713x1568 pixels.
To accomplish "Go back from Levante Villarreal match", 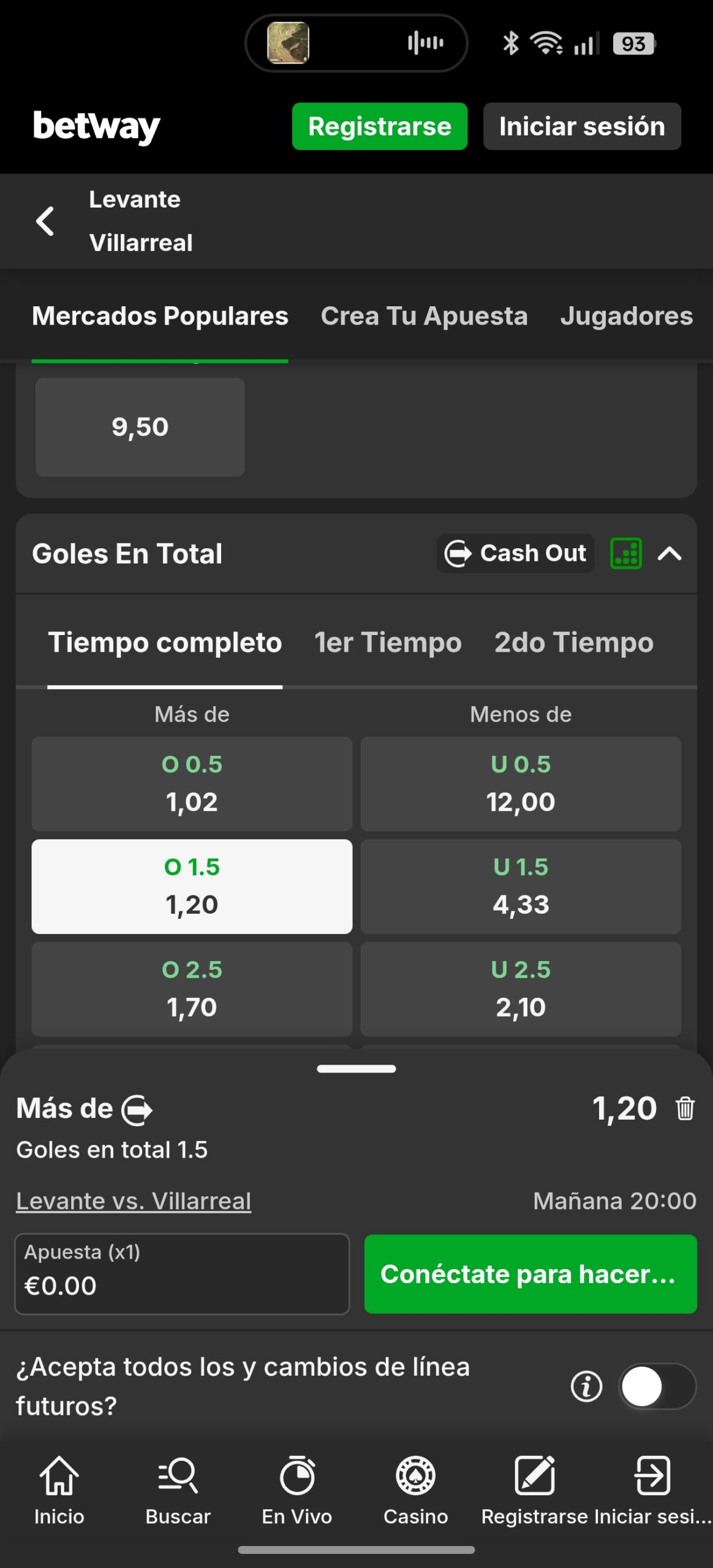I will point(45,221).
